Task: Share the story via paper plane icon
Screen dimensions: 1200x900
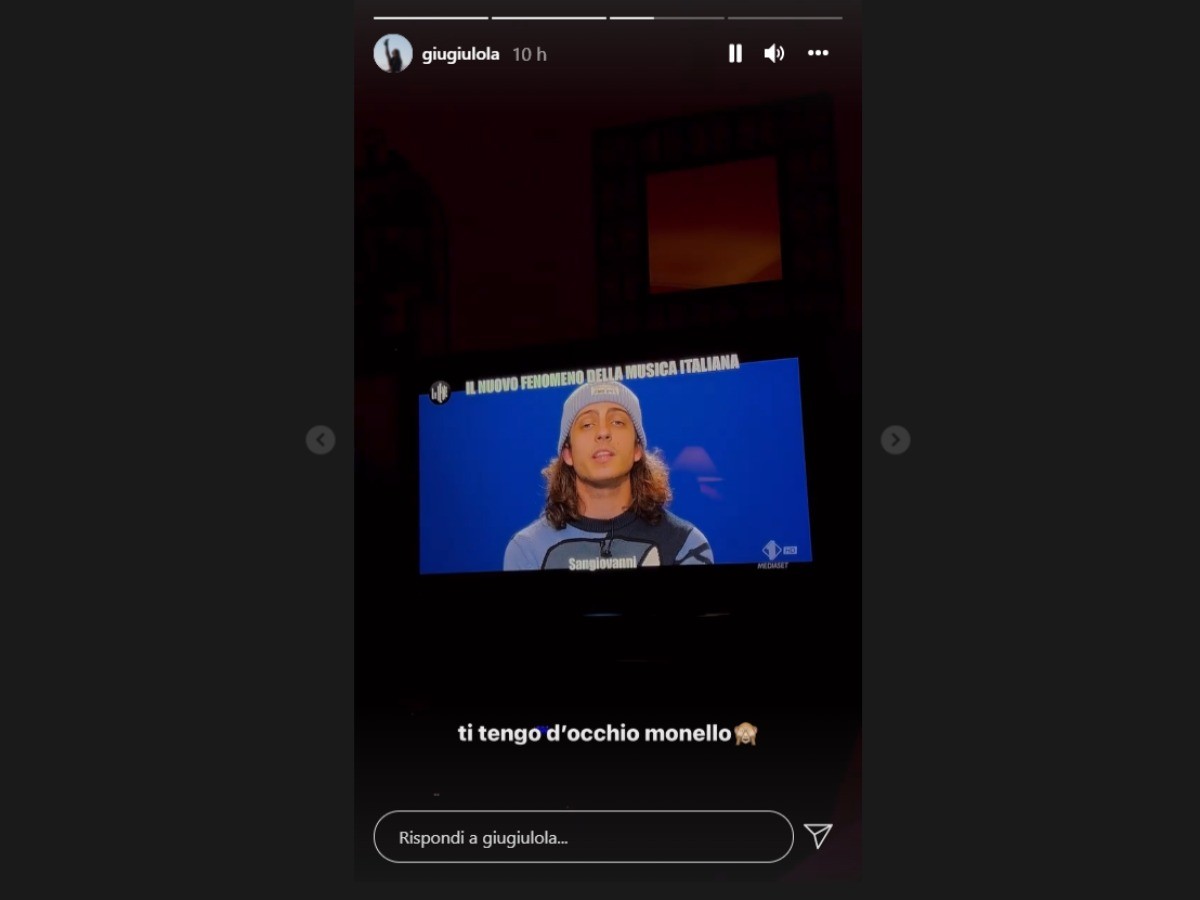Action: pyautogui.click(x=818, y=836)
